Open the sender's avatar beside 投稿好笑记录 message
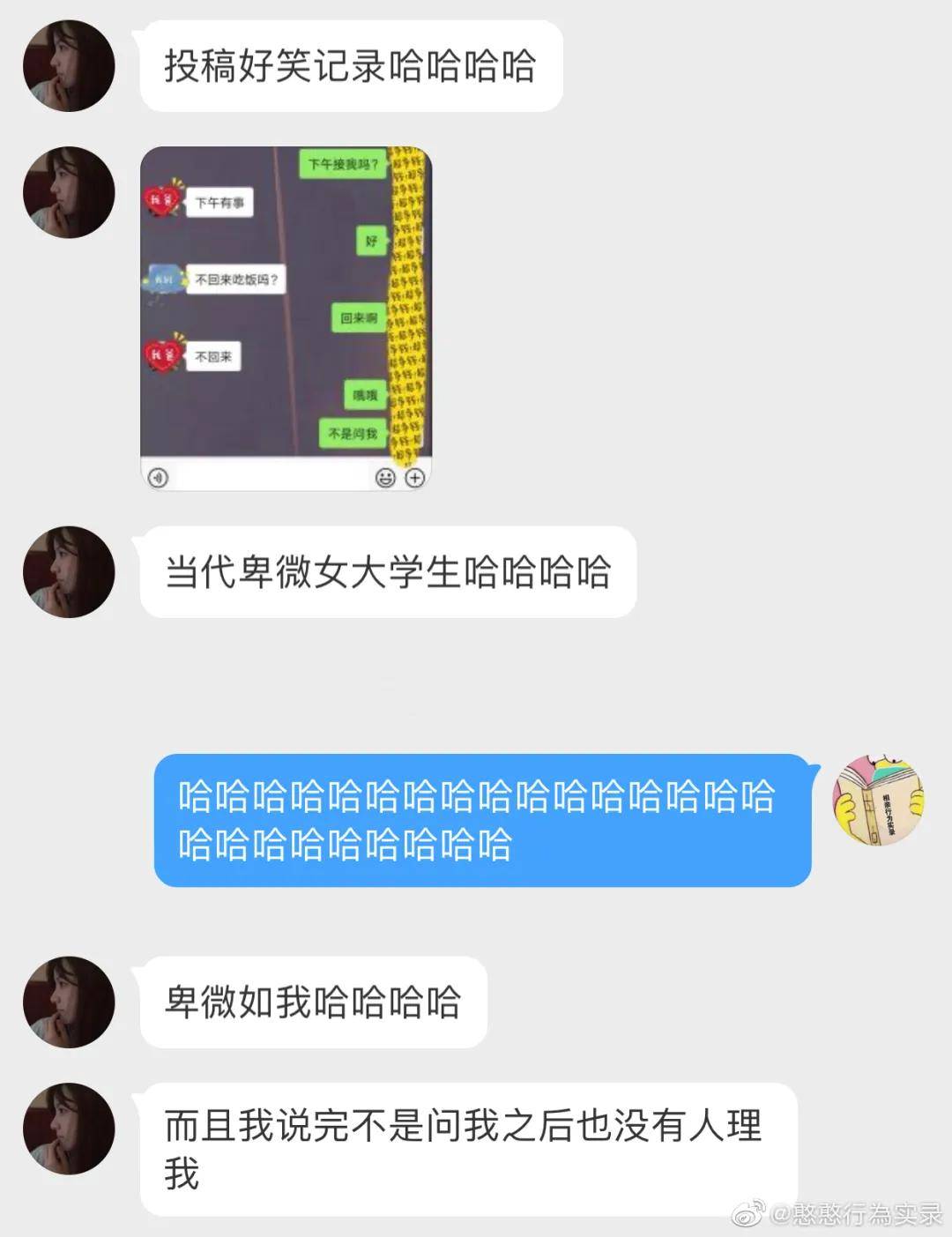 pyautogui.click(x=69, y=66)
